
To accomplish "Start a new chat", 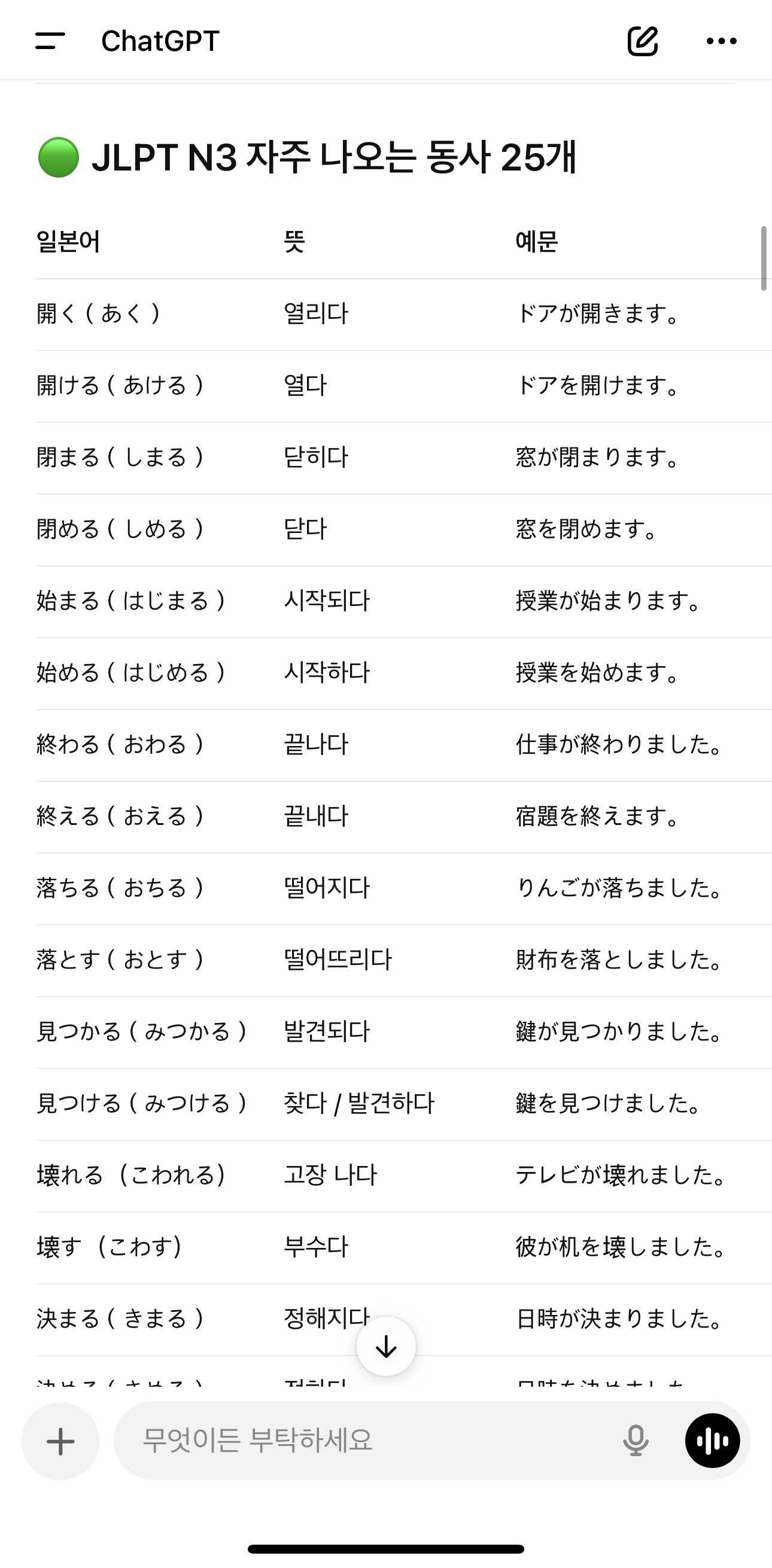I will 643,41.
